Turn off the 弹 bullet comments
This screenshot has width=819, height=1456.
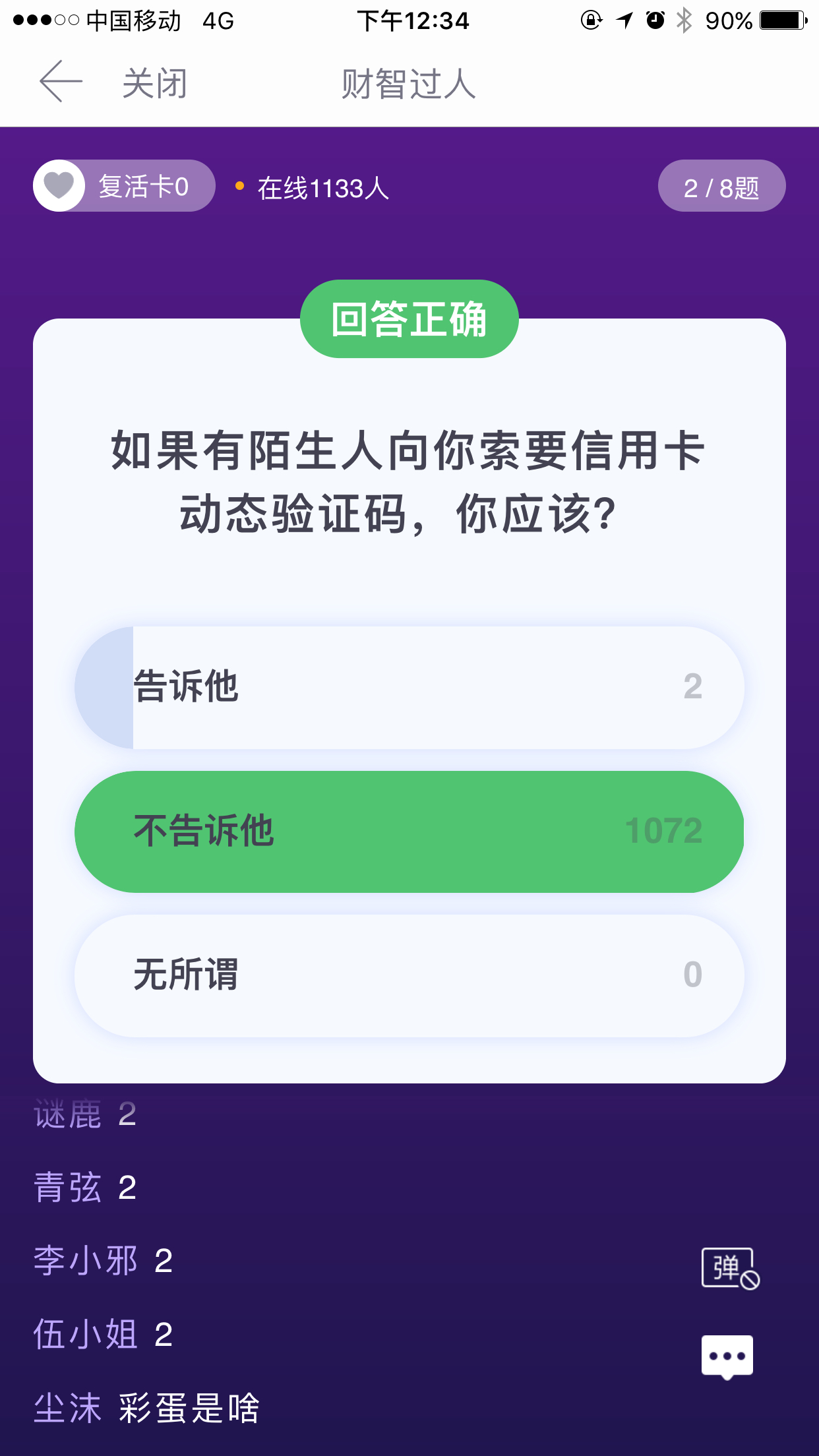pos(730,1268)
